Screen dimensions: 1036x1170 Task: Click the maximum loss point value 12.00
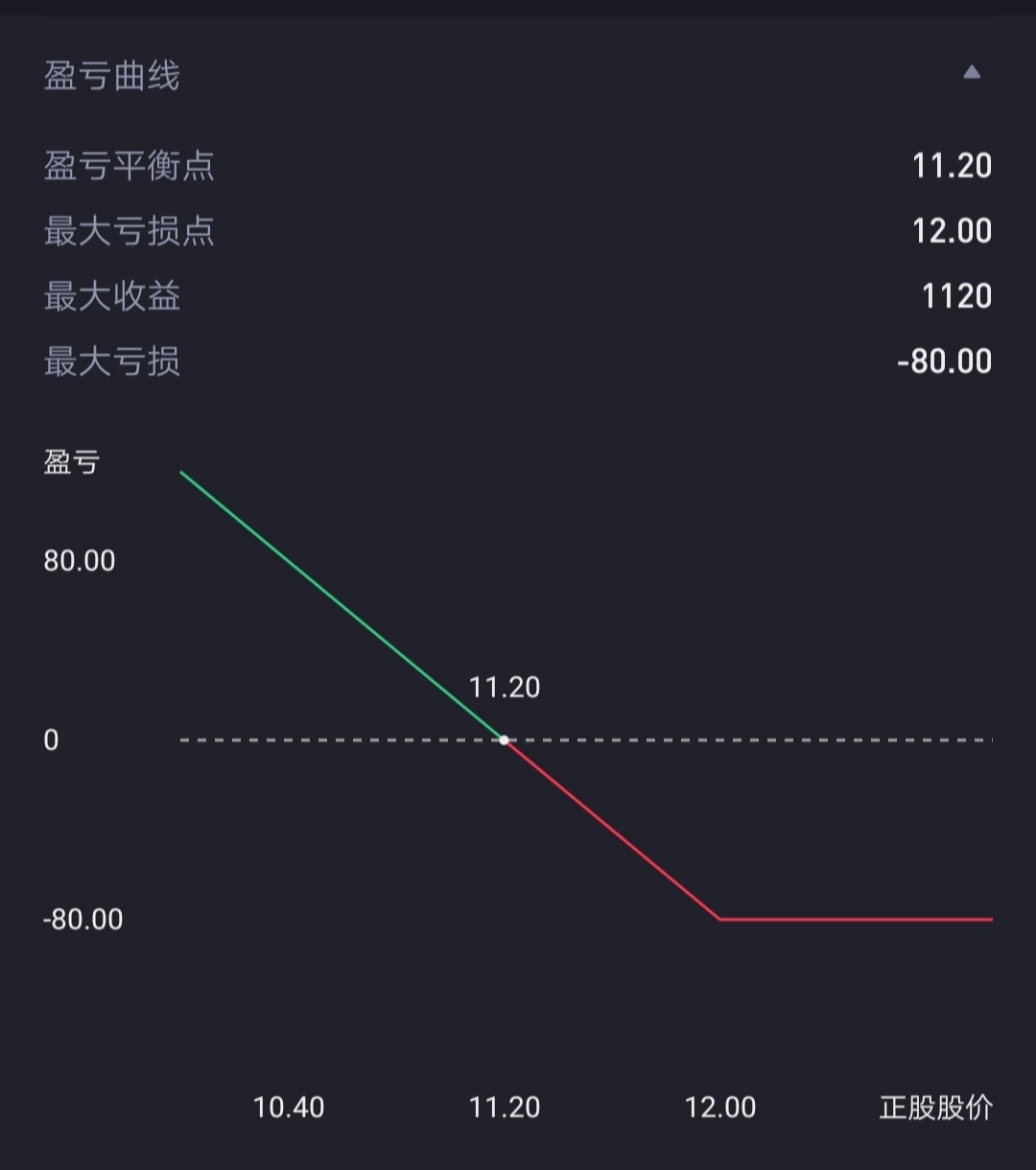click(x=953, y=231)
